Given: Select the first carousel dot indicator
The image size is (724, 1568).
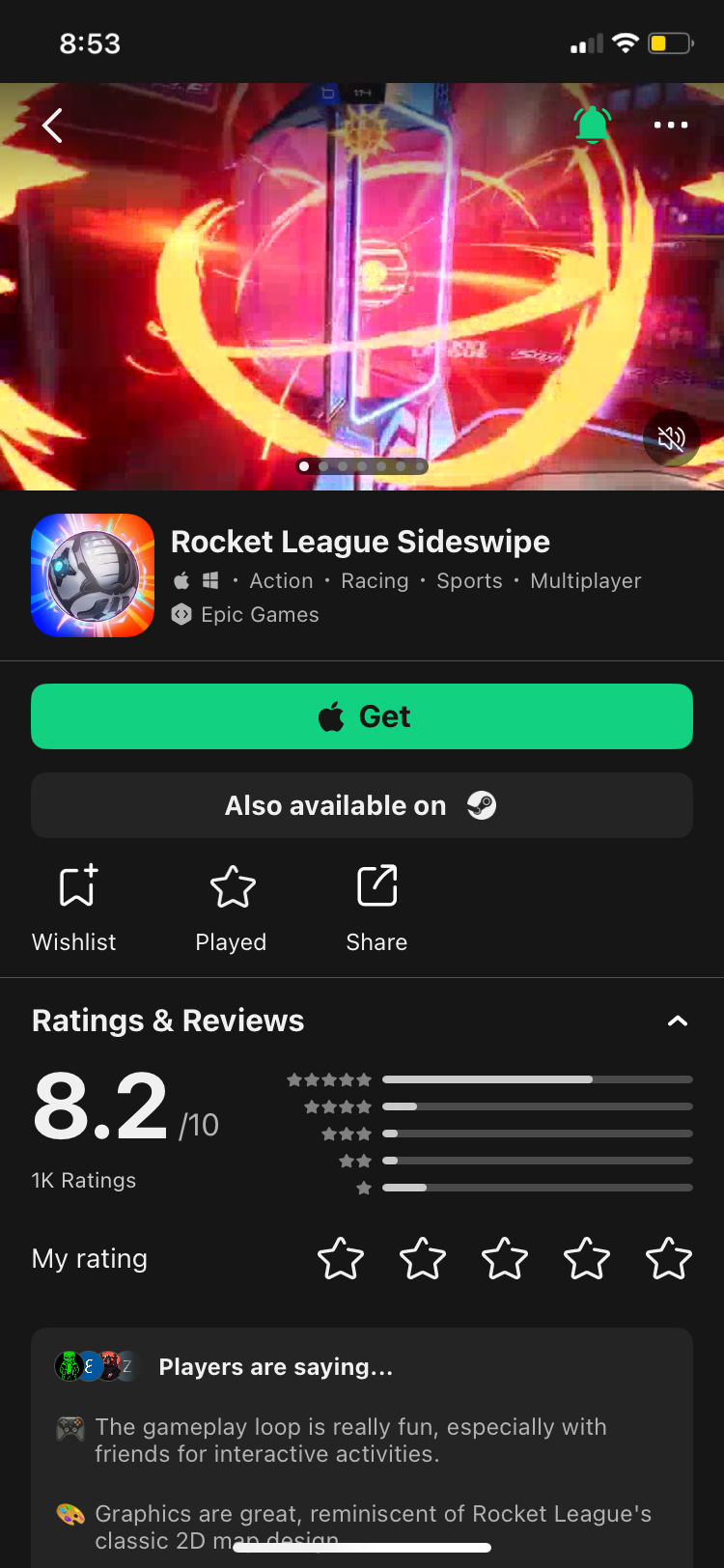Looking at the screenshot, I should [x=303, y=466].
